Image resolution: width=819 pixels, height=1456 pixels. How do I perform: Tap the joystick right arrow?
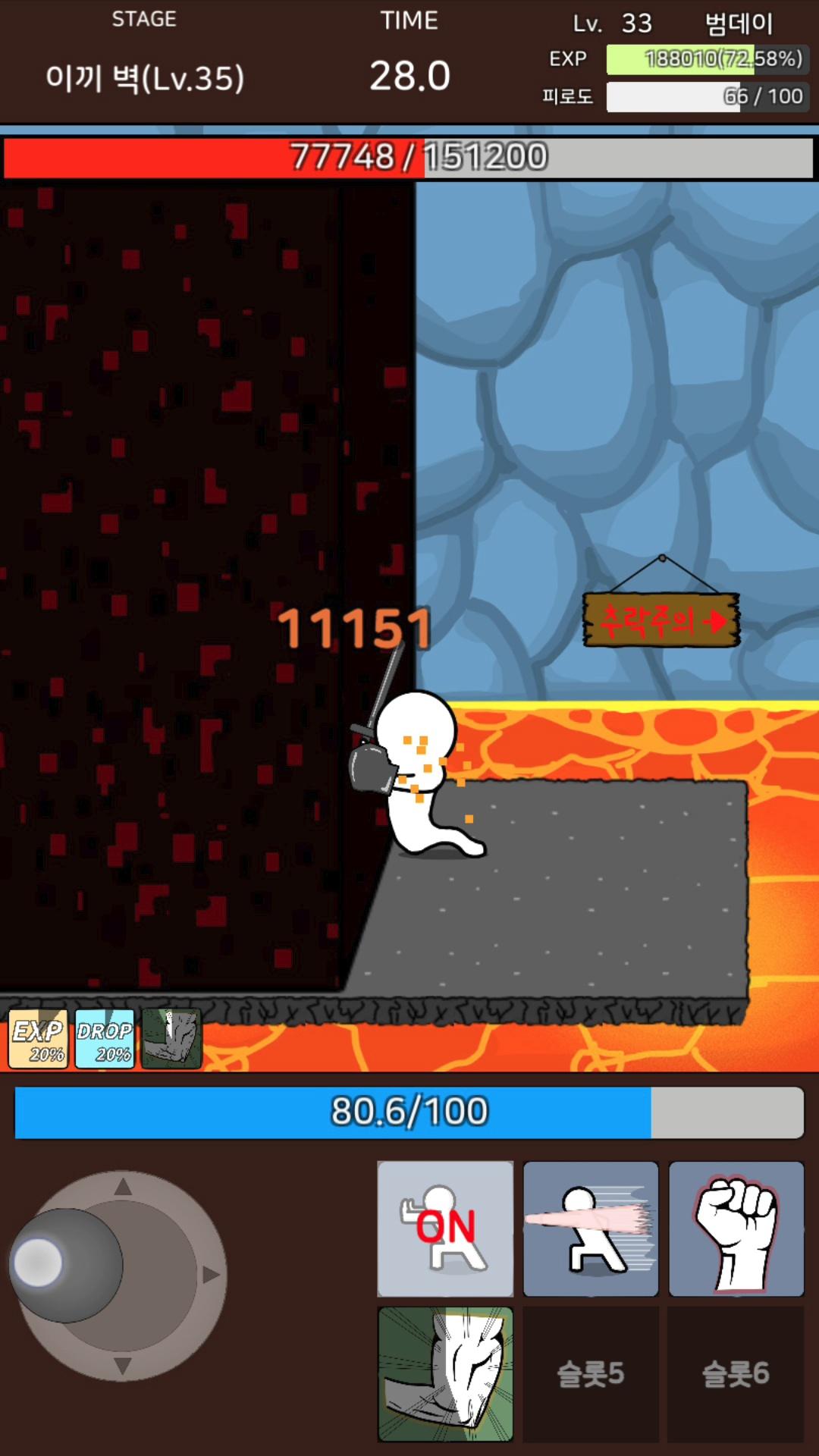click(211, 1275)
